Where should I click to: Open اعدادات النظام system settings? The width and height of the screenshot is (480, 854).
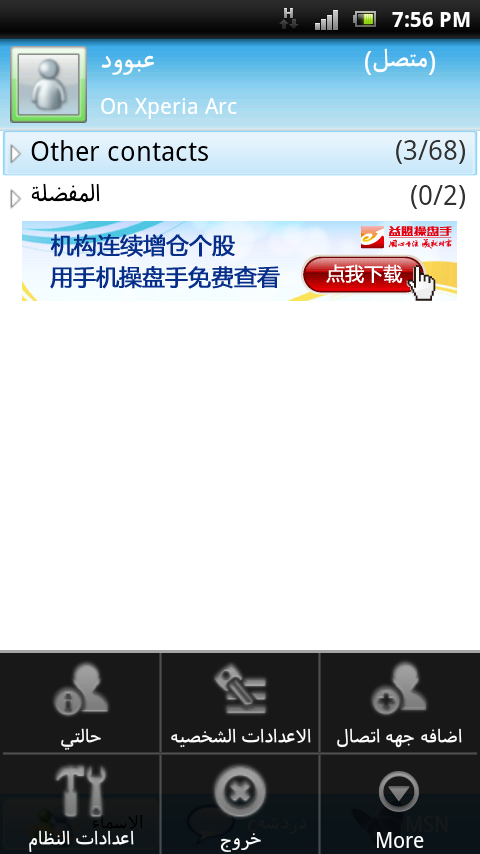[81, 804]
